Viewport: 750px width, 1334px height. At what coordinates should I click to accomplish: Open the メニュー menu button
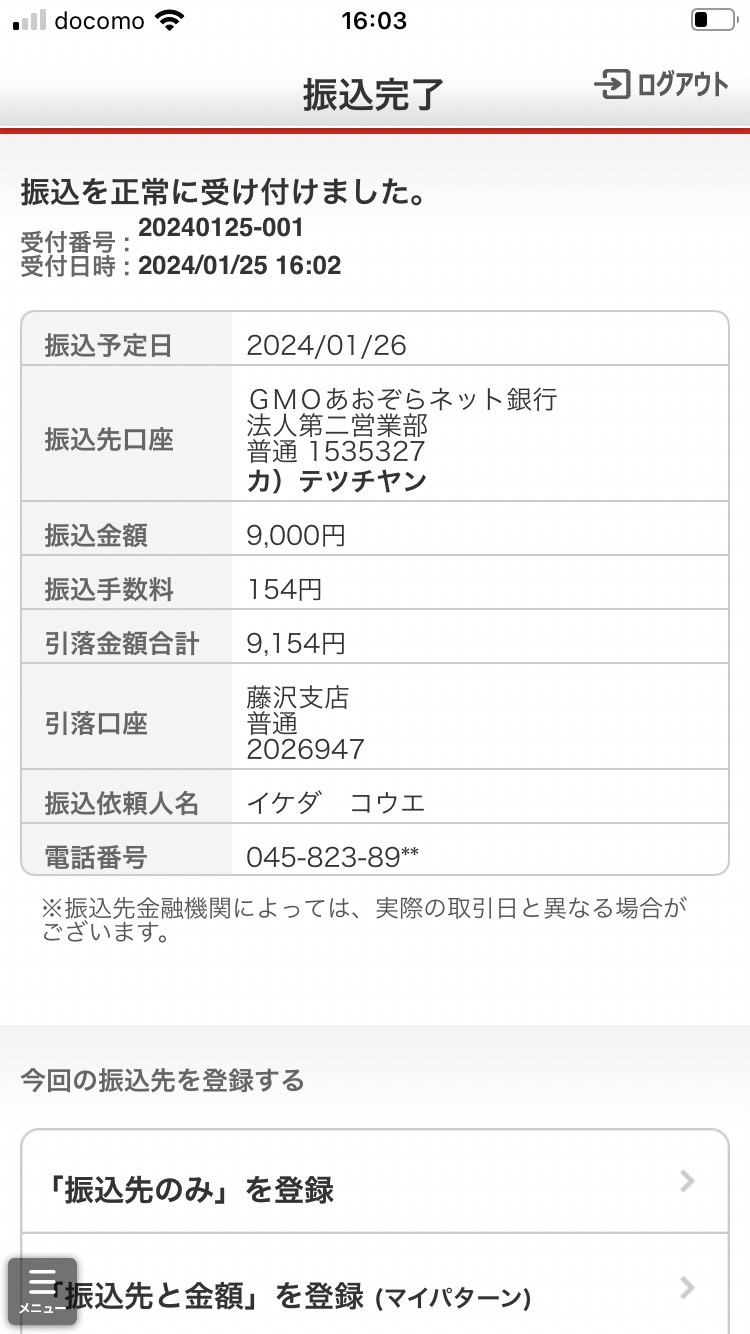43,1291
